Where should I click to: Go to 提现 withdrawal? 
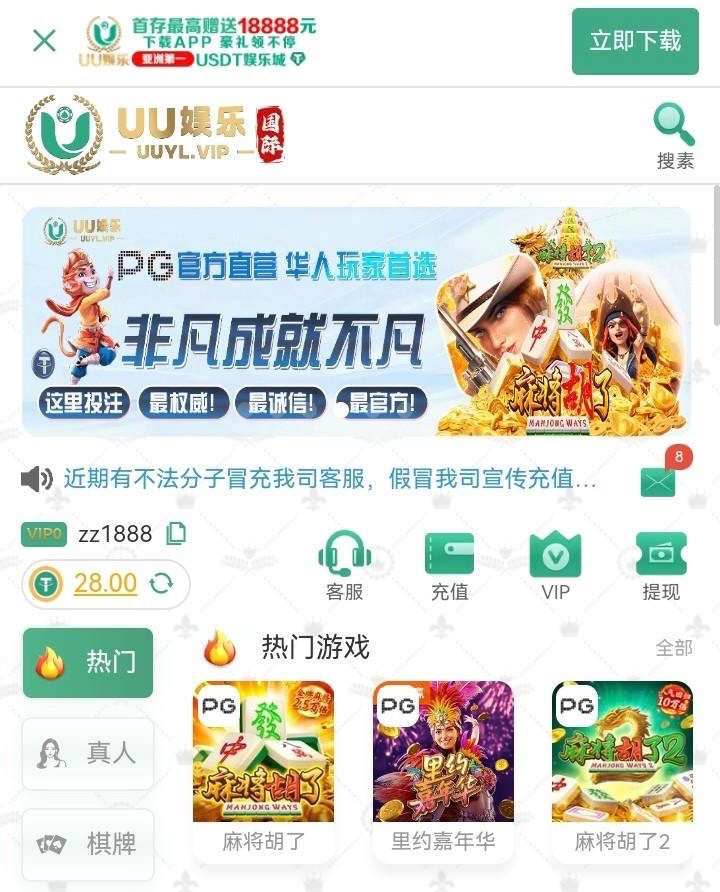coord(660,565)
